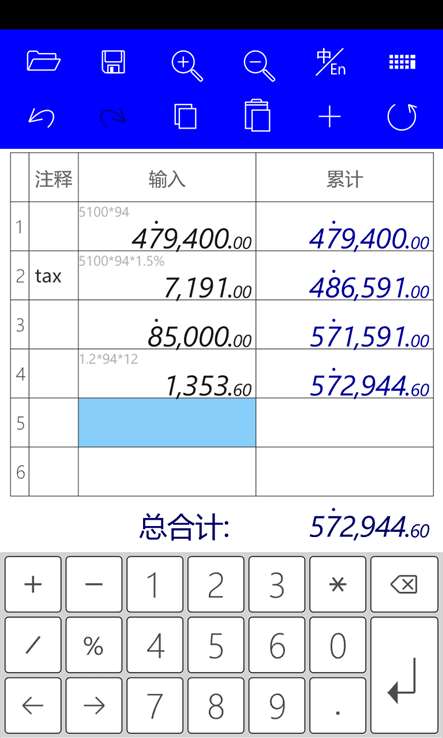This screenshot has height=738, width=443.
Task: Enter the percent sign key
Action: pyautogui.click(x=94, y=645)
